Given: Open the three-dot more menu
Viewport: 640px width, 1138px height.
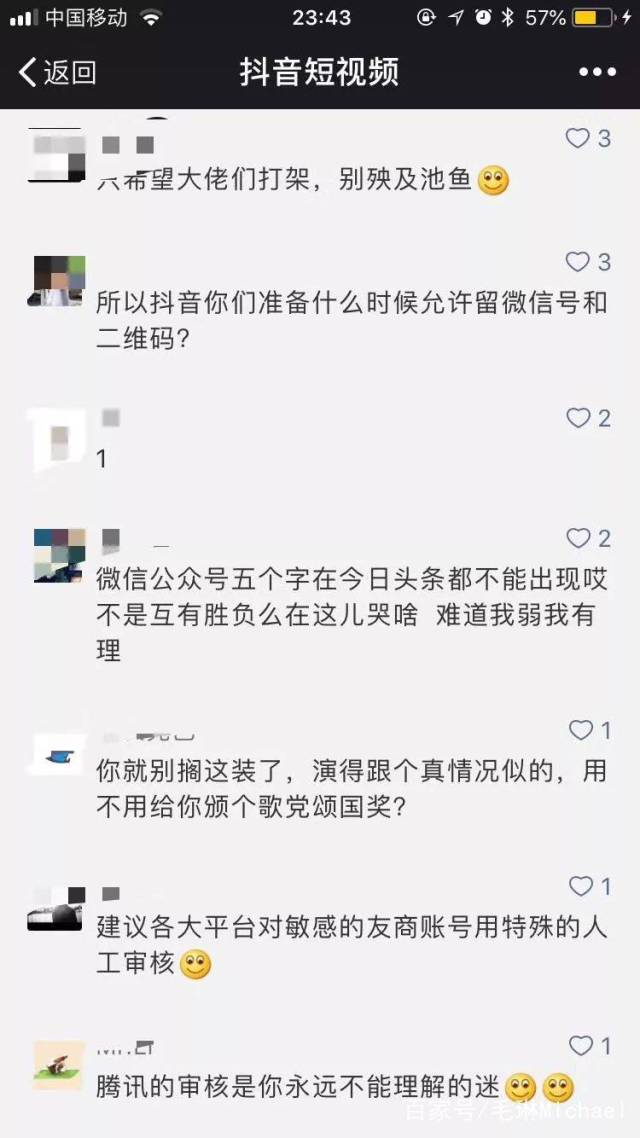Looking at the screenshot, I should [597, 72].
